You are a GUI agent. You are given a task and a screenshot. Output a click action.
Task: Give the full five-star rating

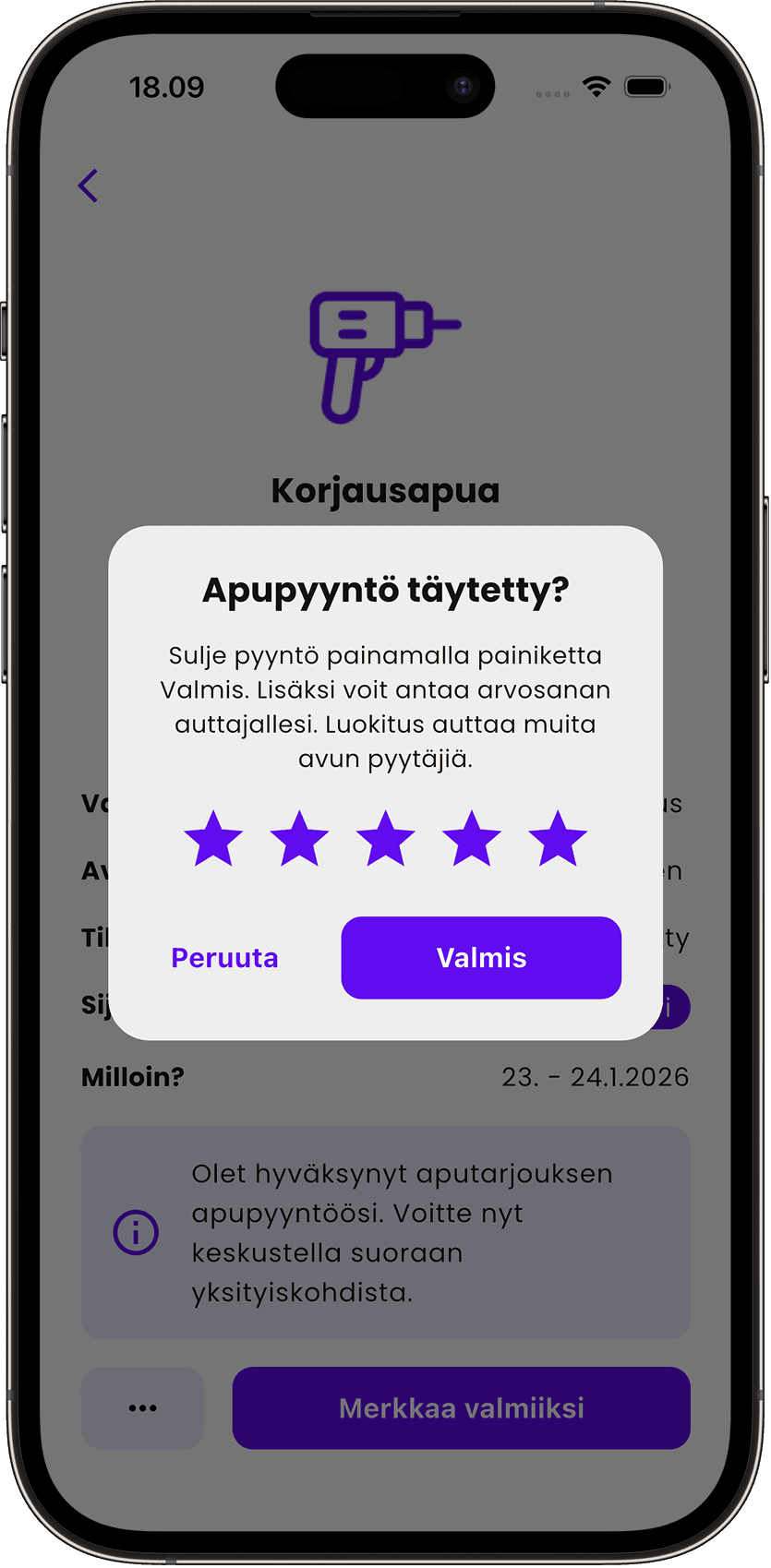click(558, 839)
